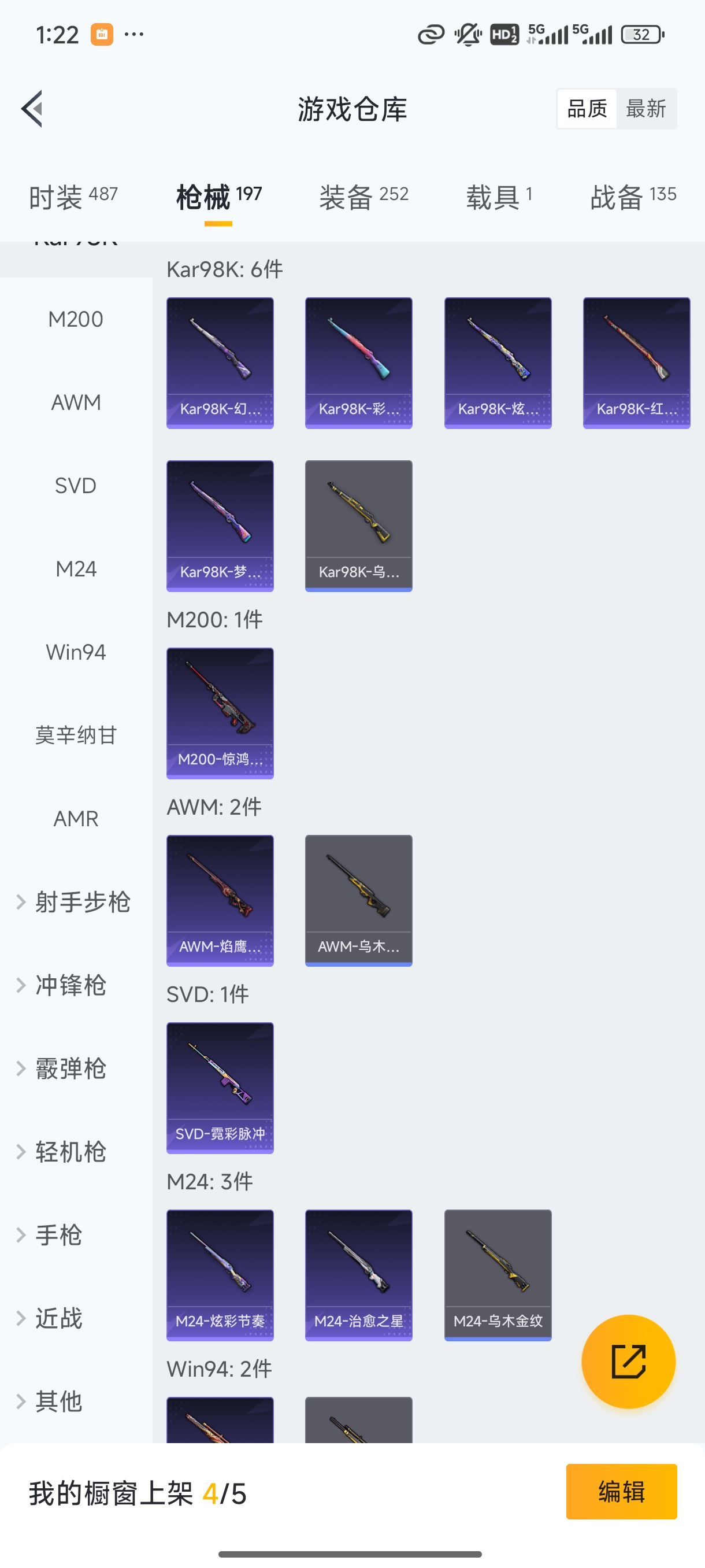
Task: Open the yellow share floating button
Action: (628, 1362)
